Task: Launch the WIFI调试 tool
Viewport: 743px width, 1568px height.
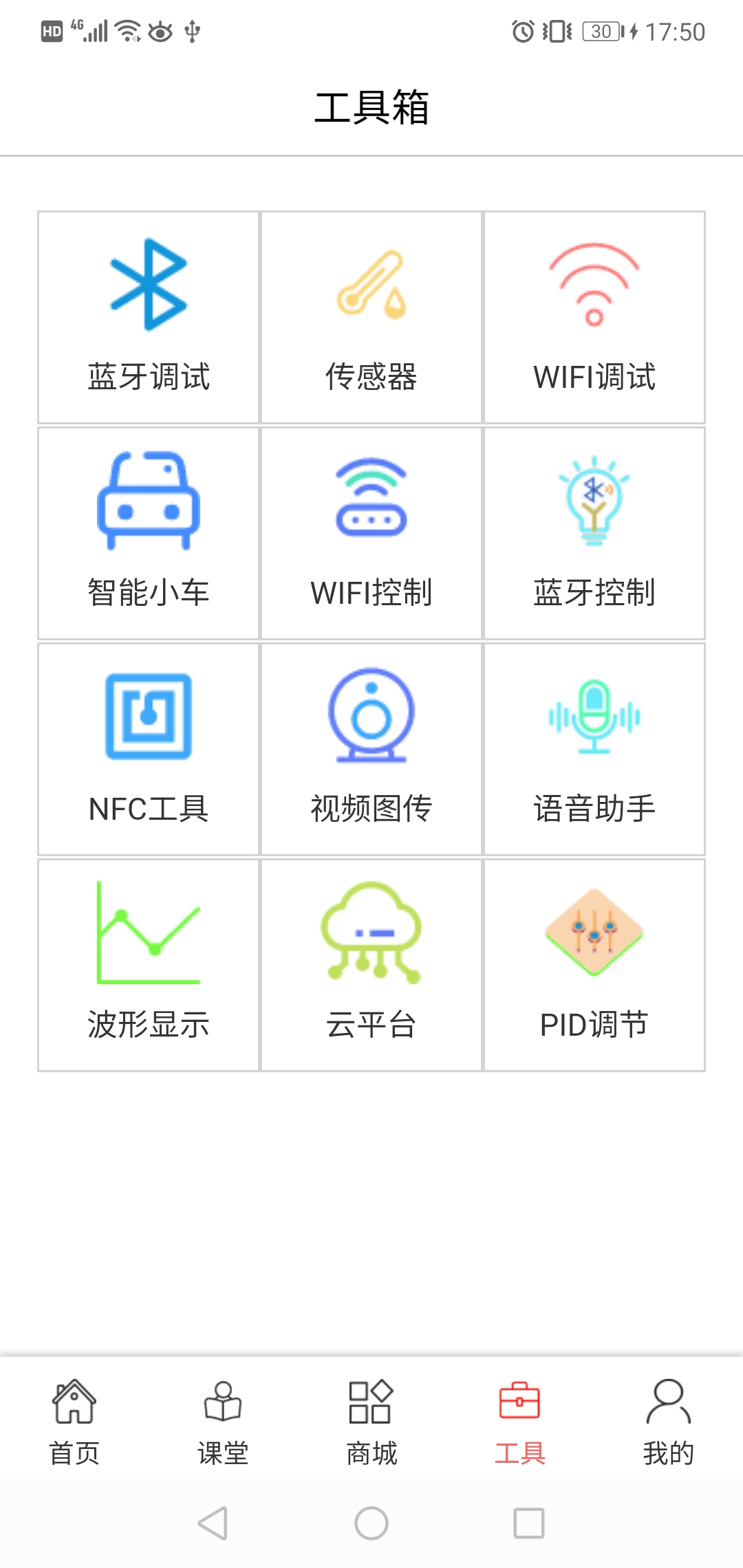Action: 594,317
